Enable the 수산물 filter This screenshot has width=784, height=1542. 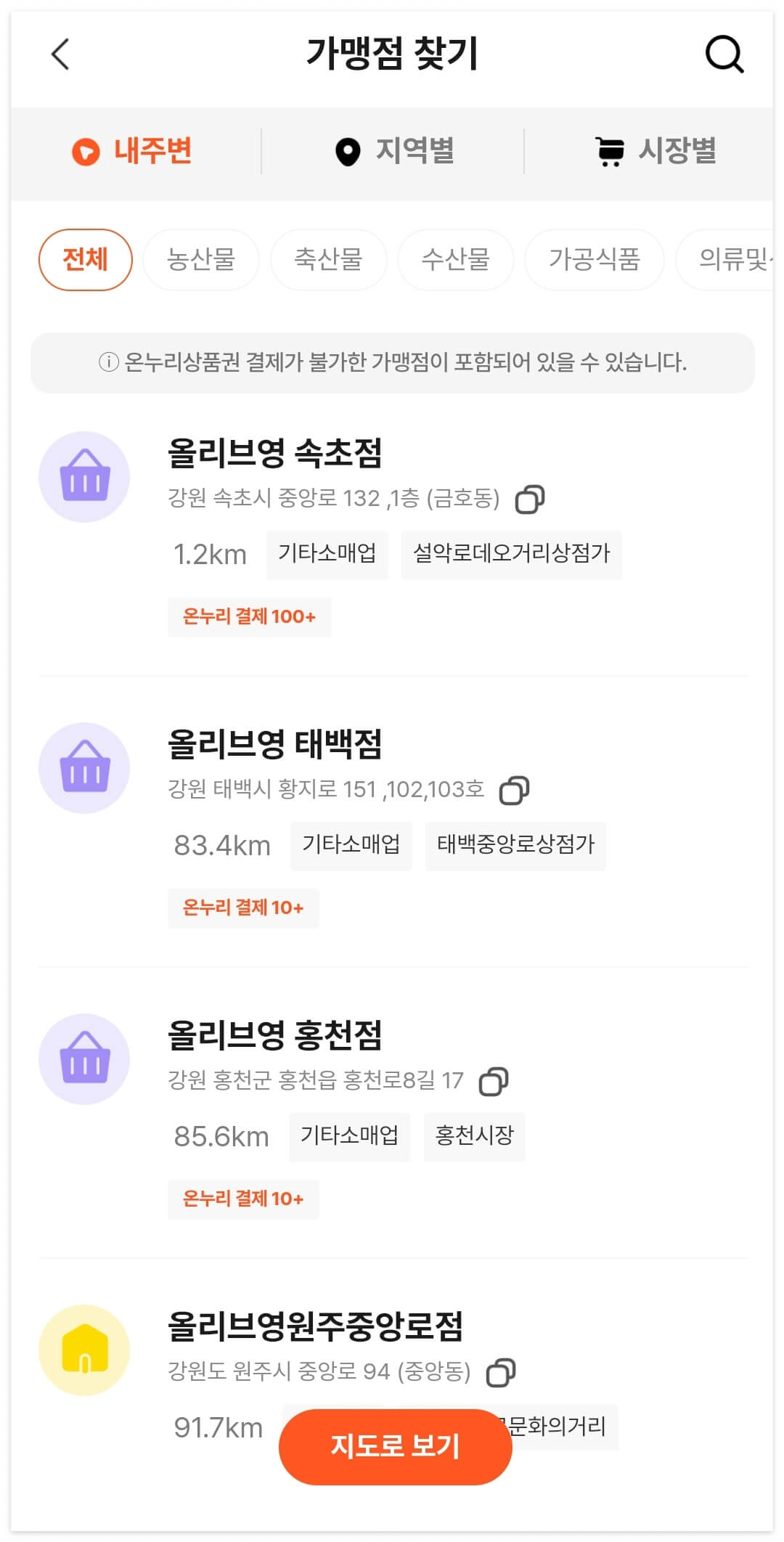[x=455, y=260]
